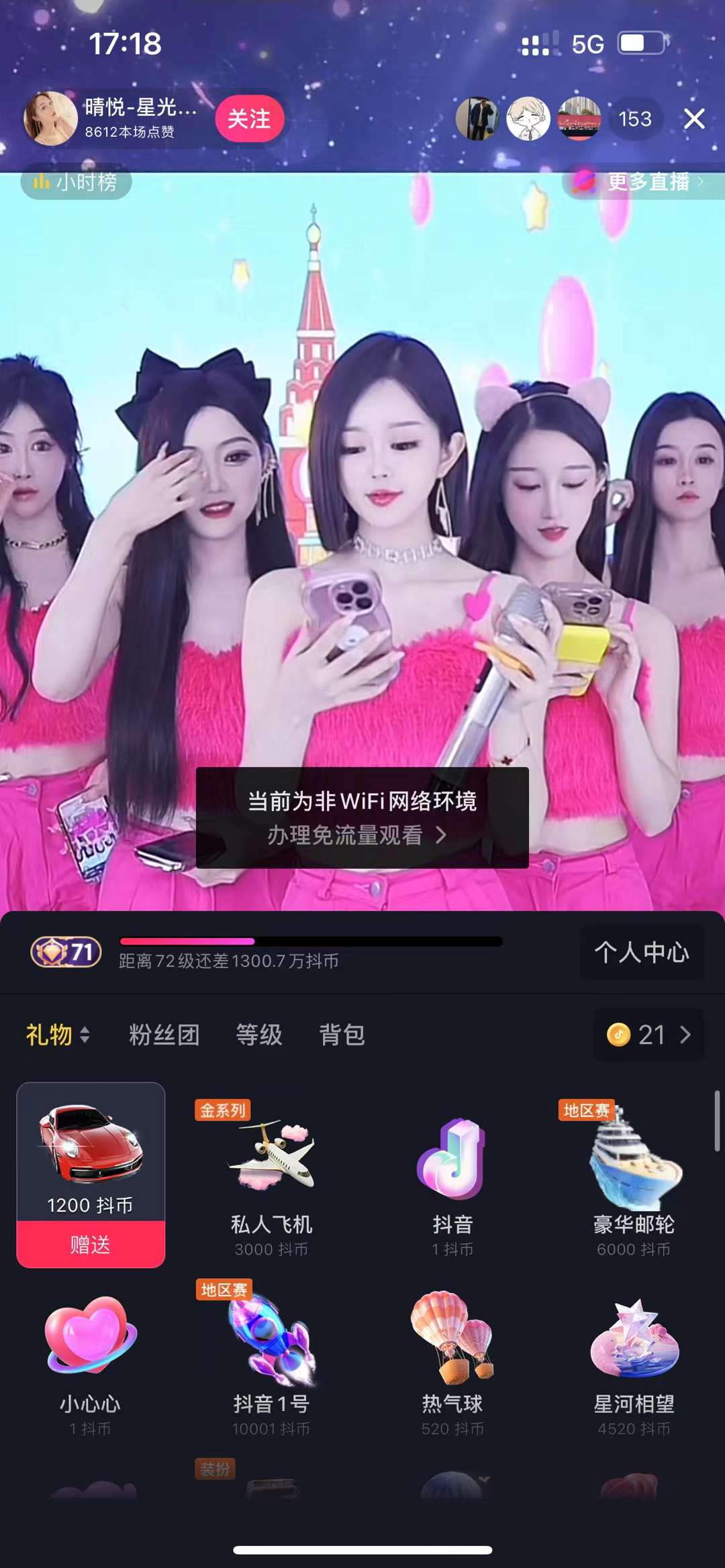The image size is (725, 1568).
Task: Switch to the 背包 tab
Action: [342, 1035]
